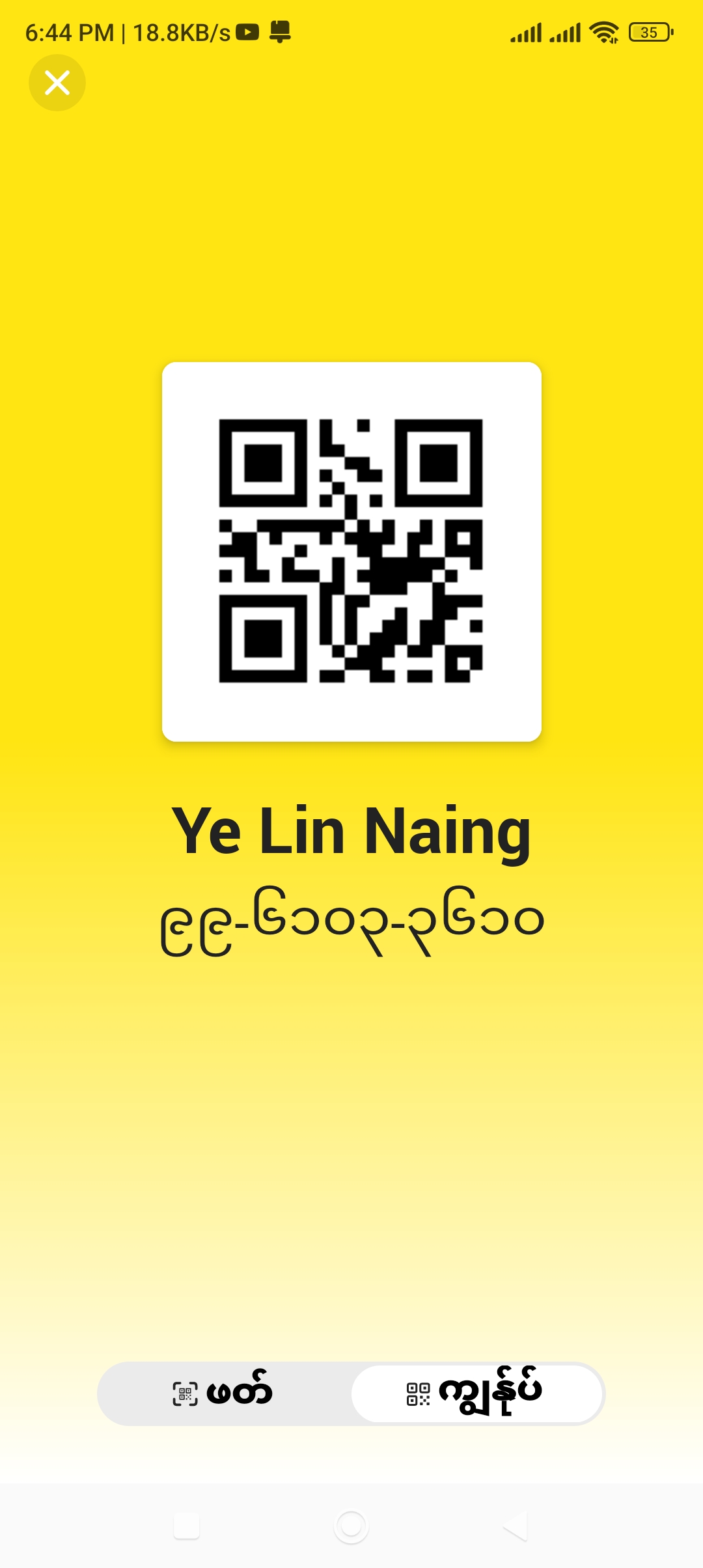Tap the system back button
Screen dimensions: 703x1568
coord(516,1526)
